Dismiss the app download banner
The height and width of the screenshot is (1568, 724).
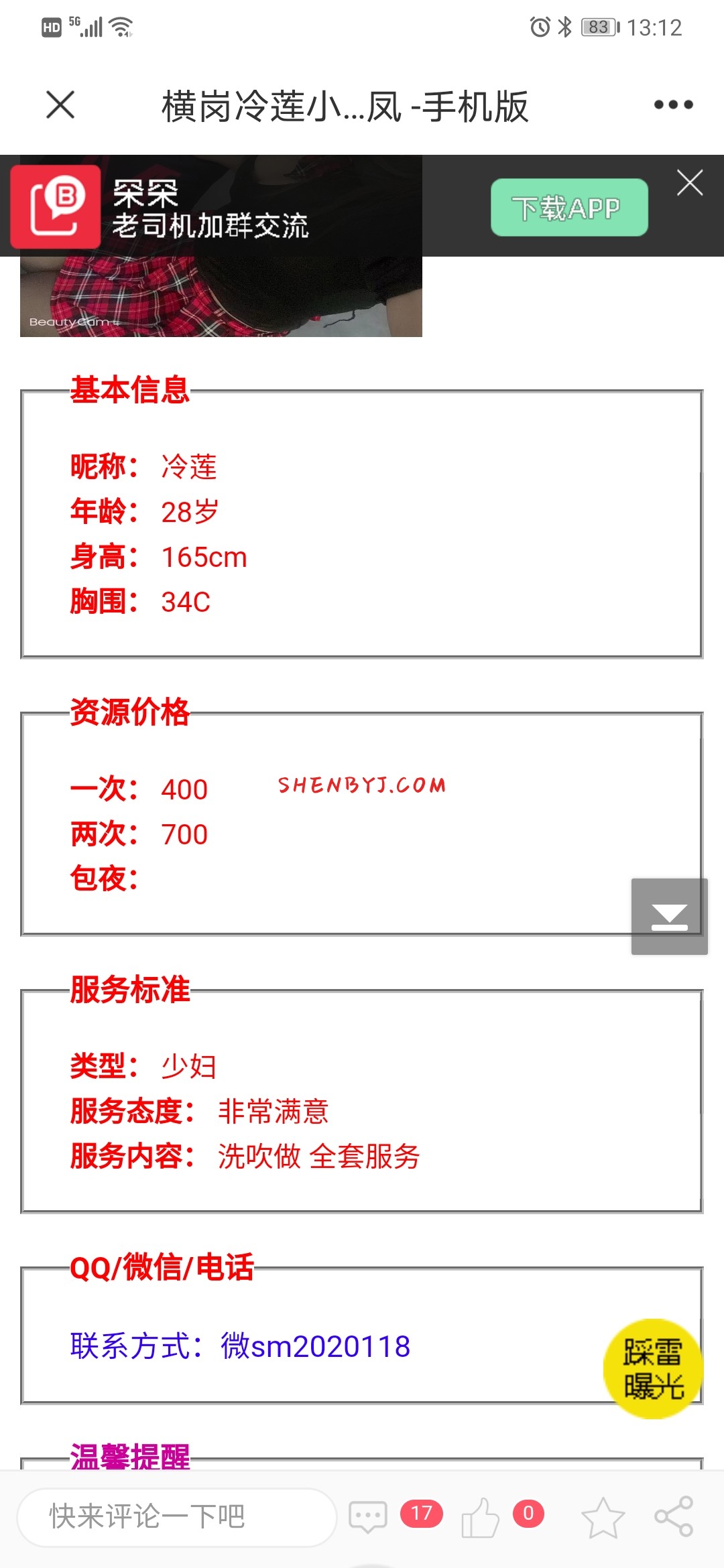690,183
